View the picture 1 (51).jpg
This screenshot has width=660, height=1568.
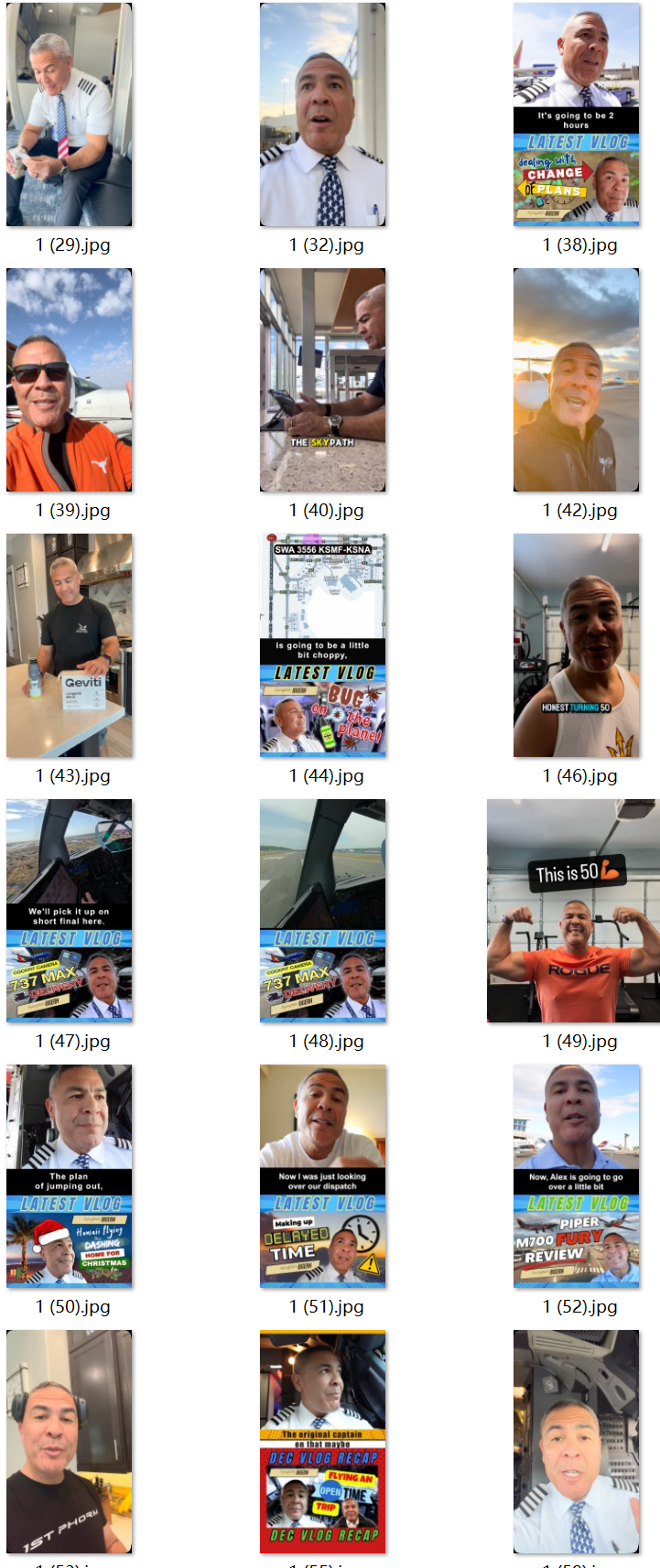coord(323,1176)
